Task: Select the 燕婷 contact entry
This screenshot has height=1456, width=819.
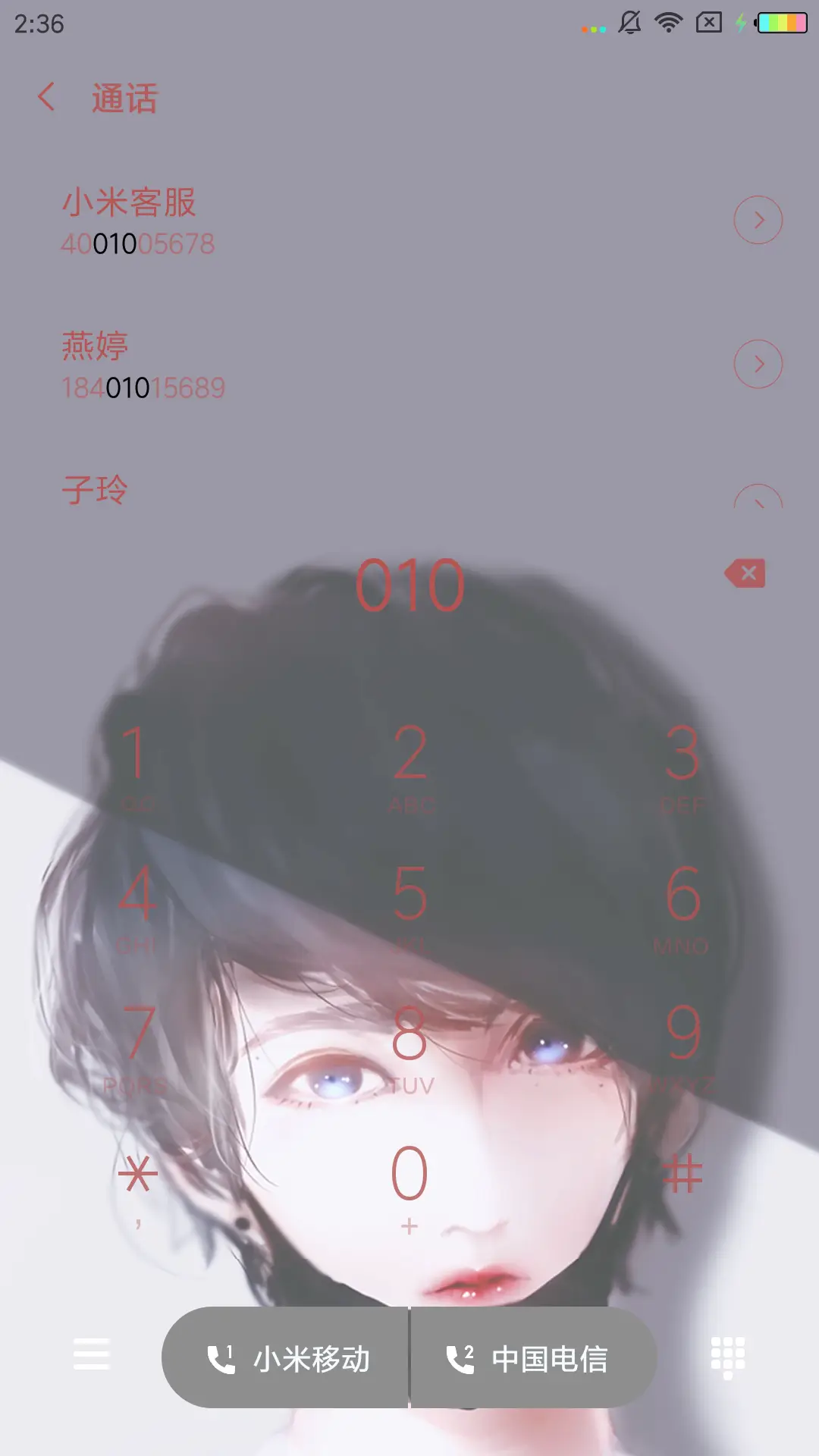Action: (303, 364)
